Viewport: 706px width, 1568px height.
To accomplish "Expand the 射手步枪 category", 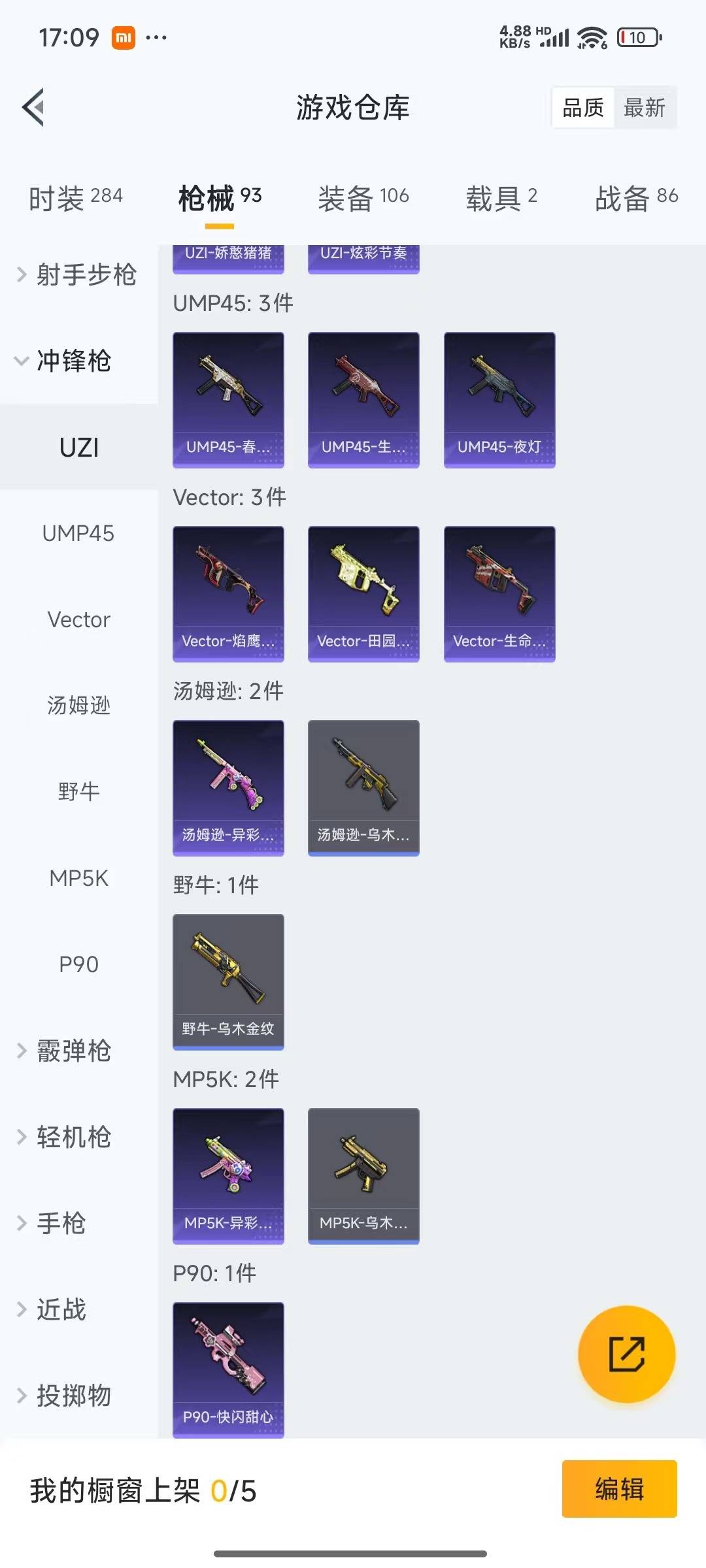I will pos(77,275).
